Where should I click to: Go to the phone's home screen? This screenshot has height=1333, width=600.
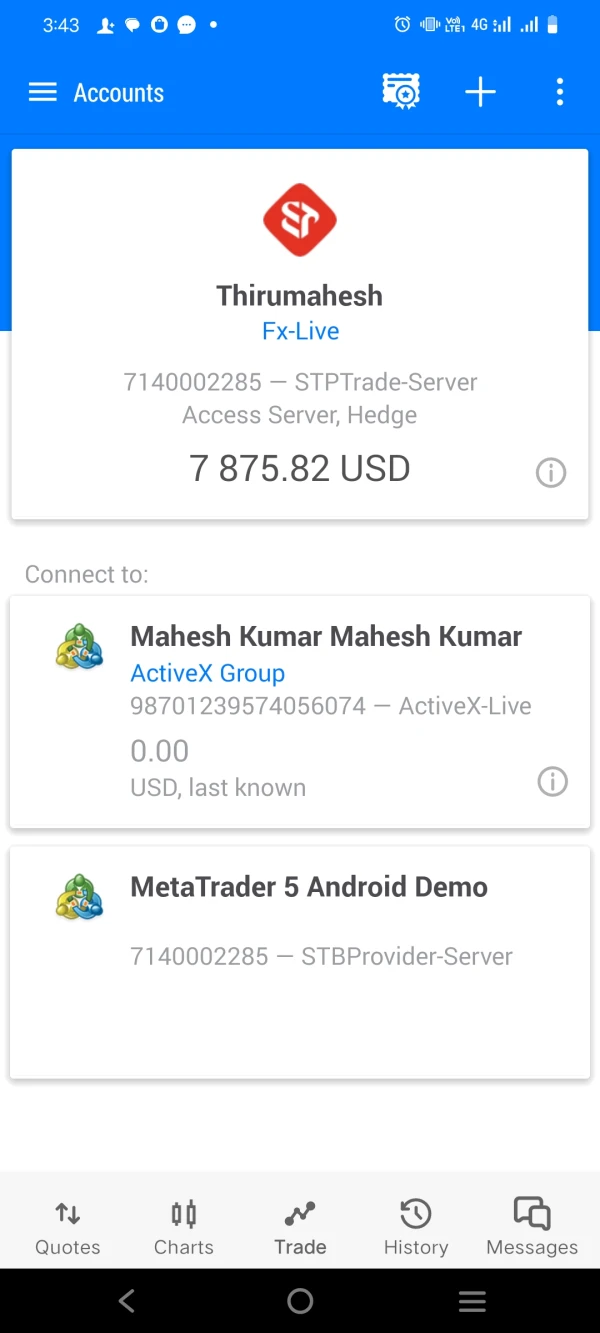click(x=300, y=1301)
